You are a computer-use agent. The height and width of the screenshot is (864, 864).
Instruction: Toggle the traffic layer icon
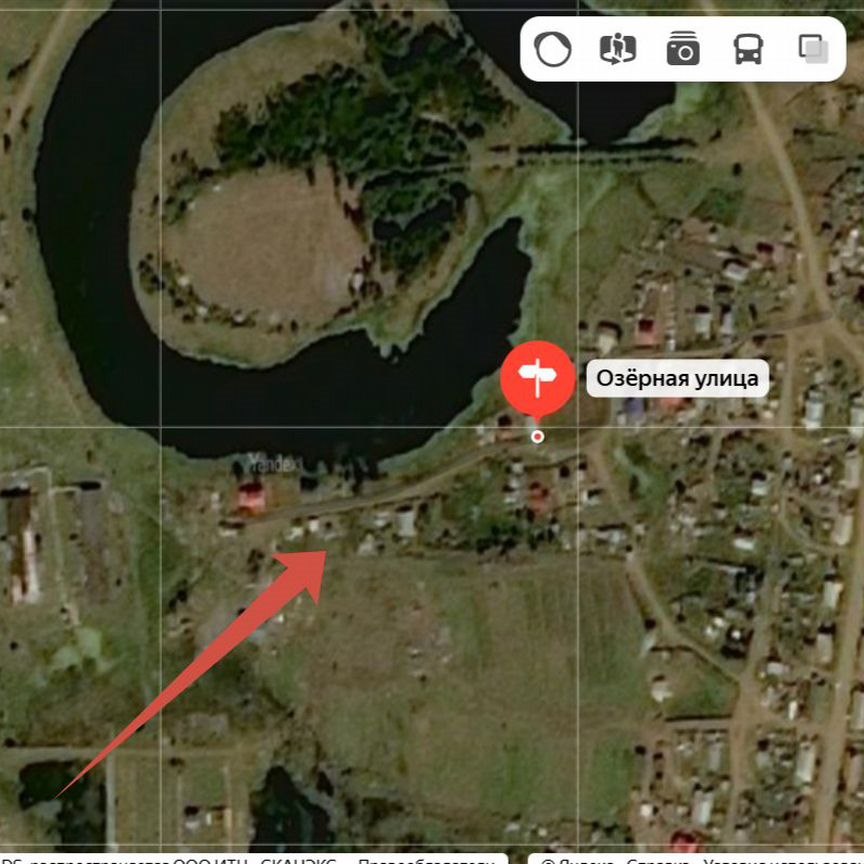pyautogui.click(x=552, y=49)
